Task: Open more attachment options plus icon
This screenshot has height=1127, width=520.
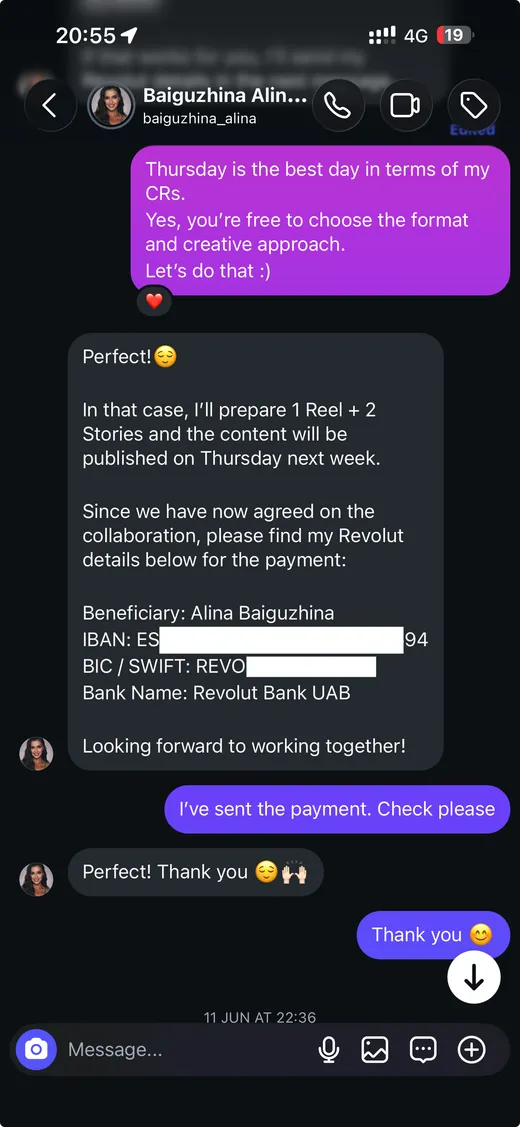Action: pos(472,1050)
